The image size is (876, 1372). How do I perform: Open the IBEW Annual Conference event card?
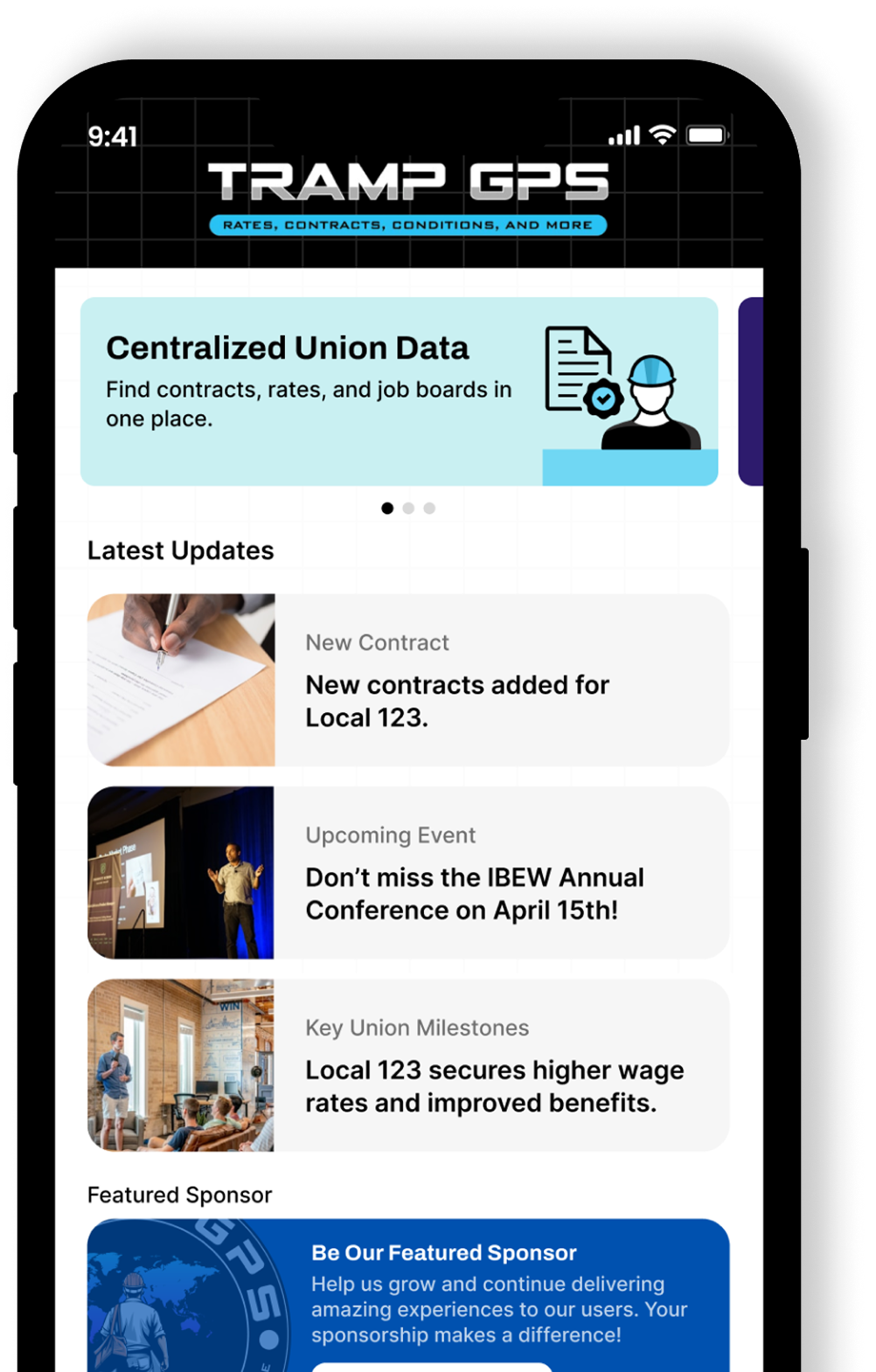pos(408,872)
